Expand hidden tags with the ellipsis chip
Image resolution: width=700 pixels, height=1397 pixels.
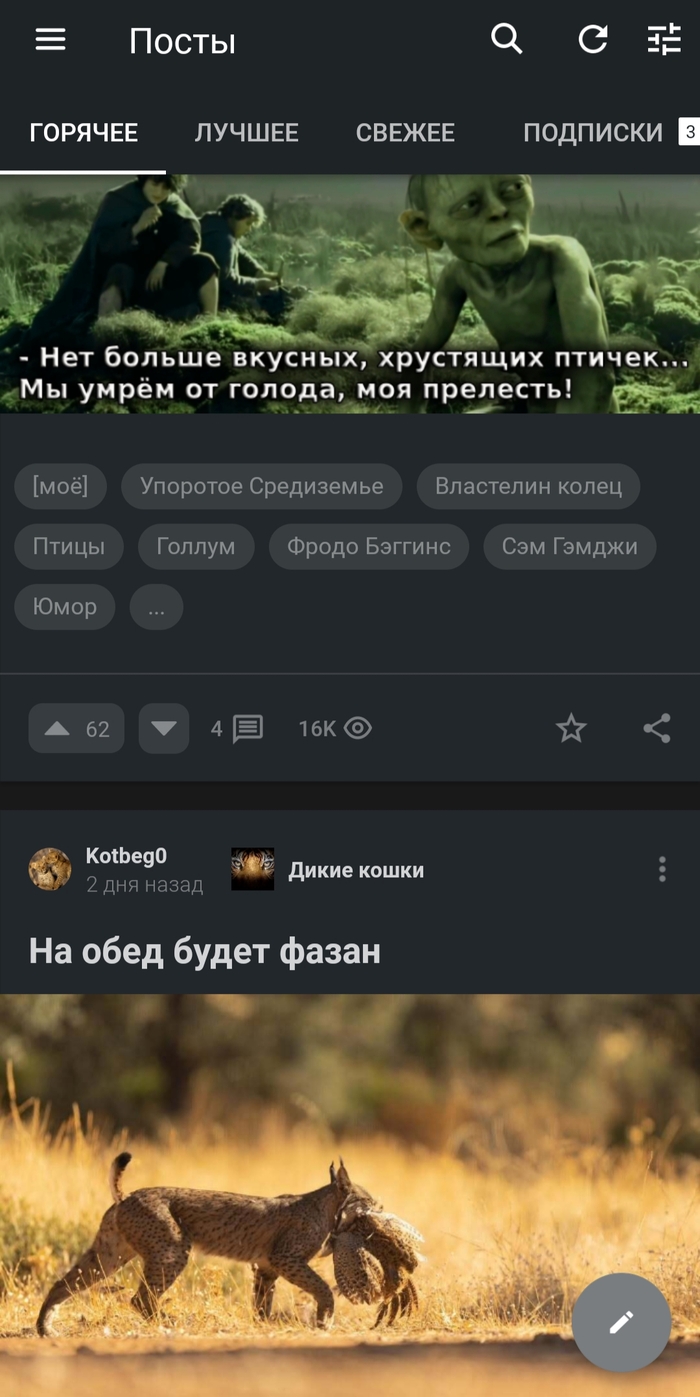pyautogui.click(x=156, y=607)
